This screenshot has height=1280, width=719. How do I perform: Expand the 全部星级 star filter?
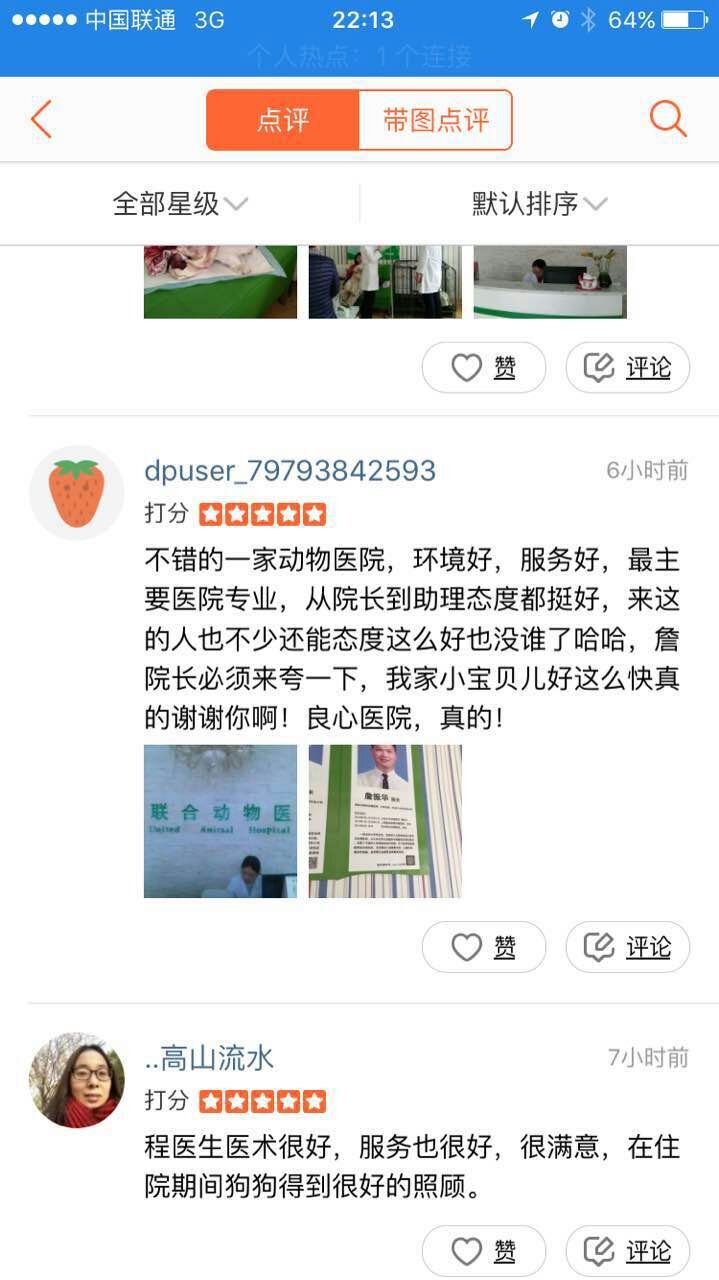pos(180,204)
